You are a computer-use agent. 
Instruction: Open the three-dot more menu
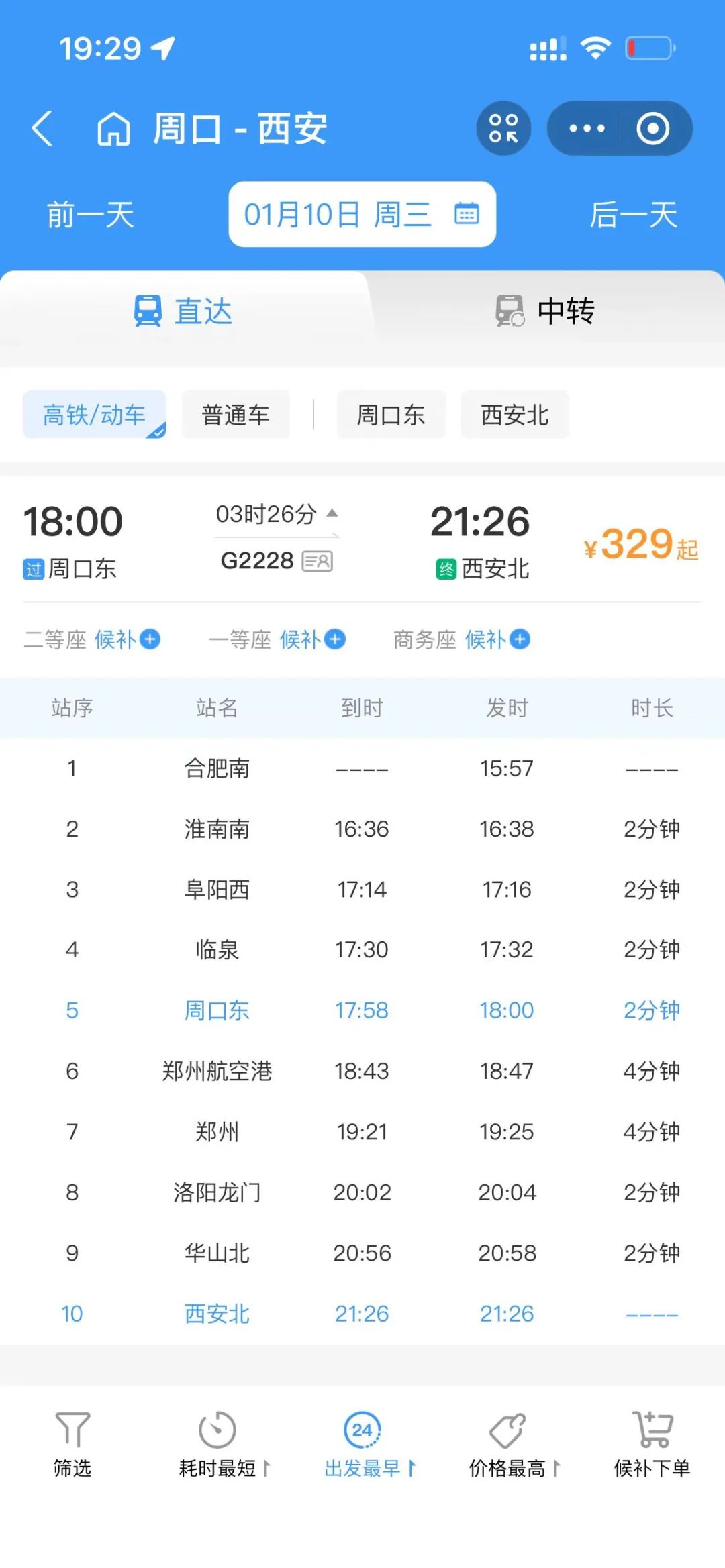[587, 128]
